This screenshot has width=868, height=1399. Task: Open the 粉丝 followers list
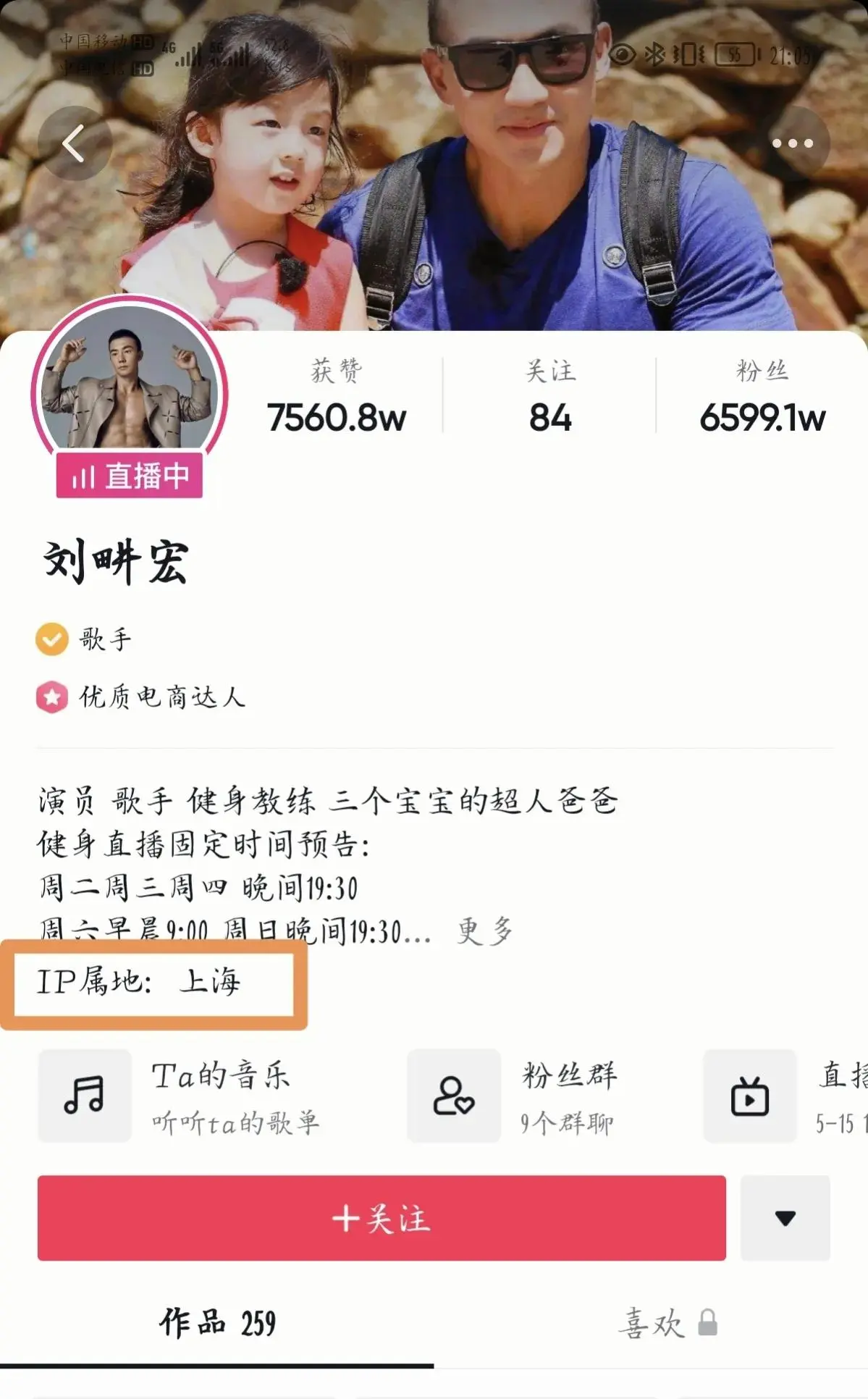pyautogui.click(x=762, y=398)
